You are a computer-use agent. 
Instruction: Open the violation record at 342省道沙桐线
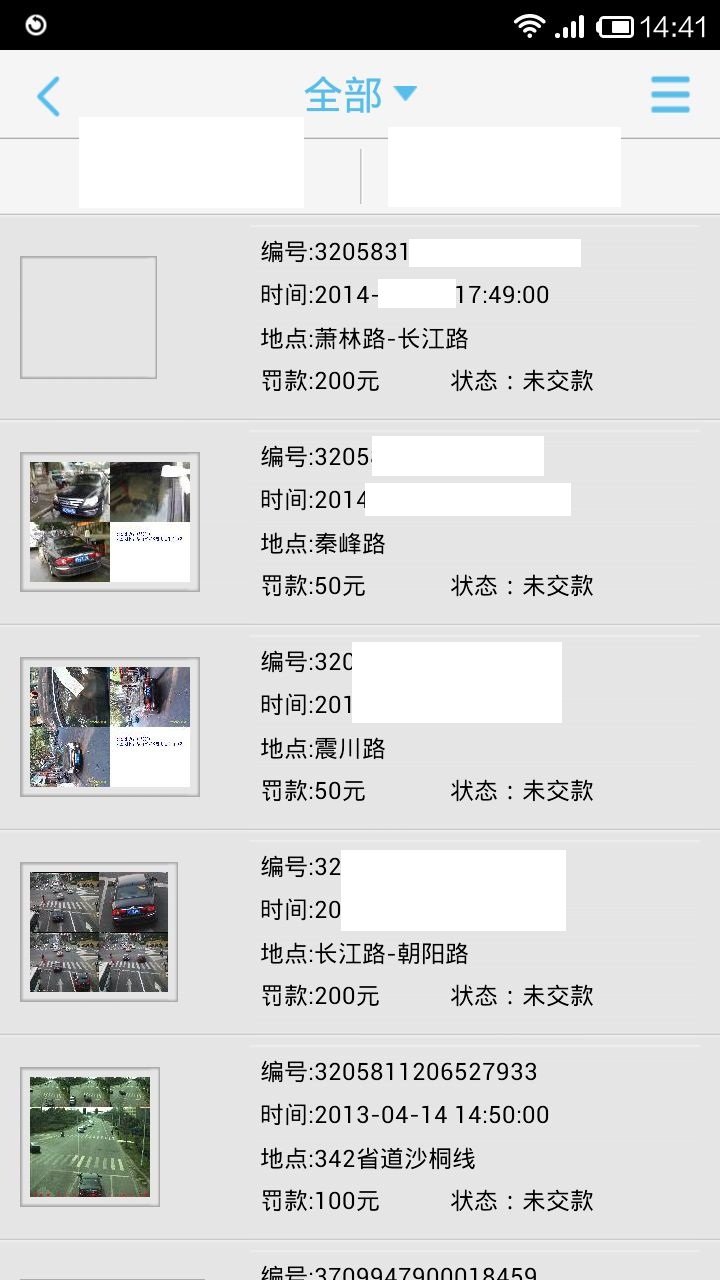coord(360,1138)
